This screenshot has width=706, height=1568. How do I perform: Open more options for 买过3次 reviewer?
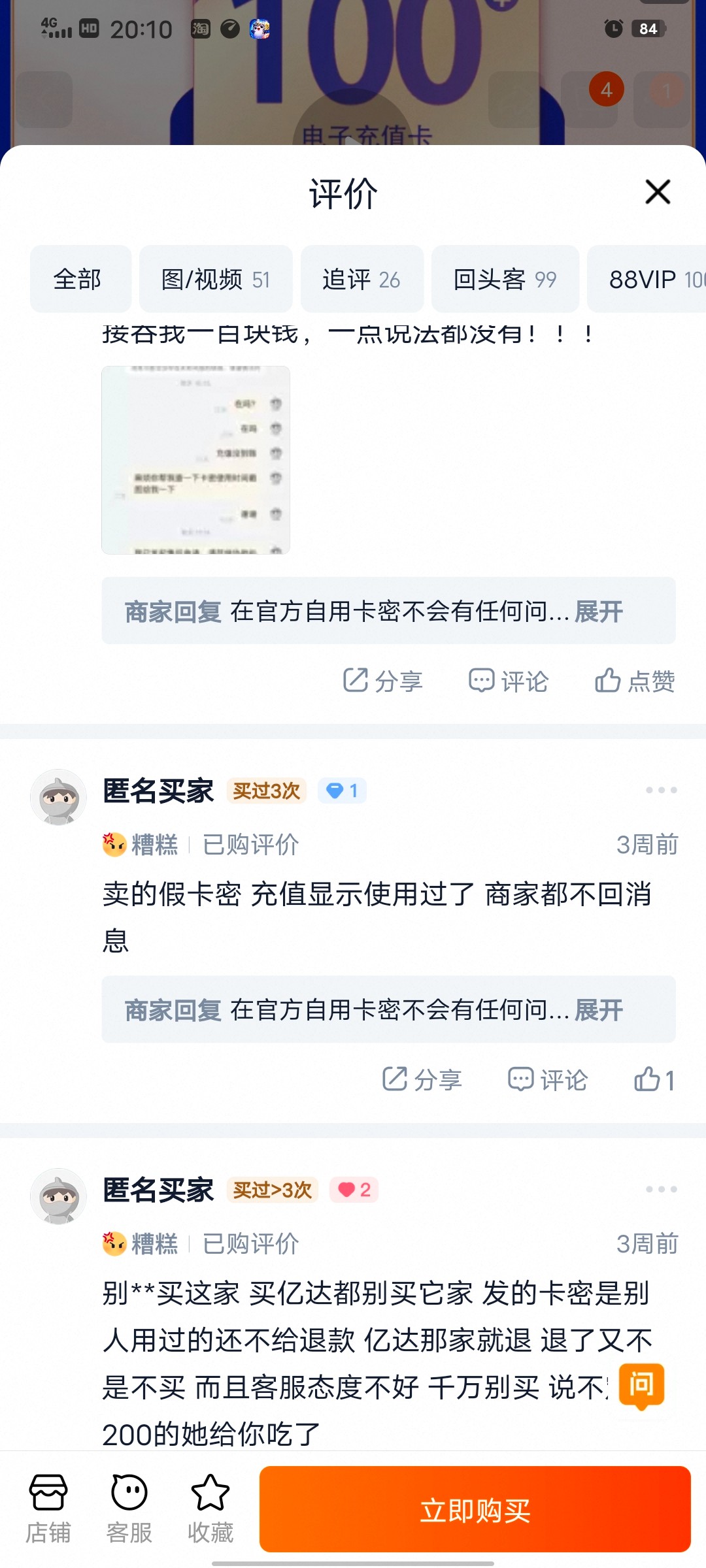(x=661, y=791)
